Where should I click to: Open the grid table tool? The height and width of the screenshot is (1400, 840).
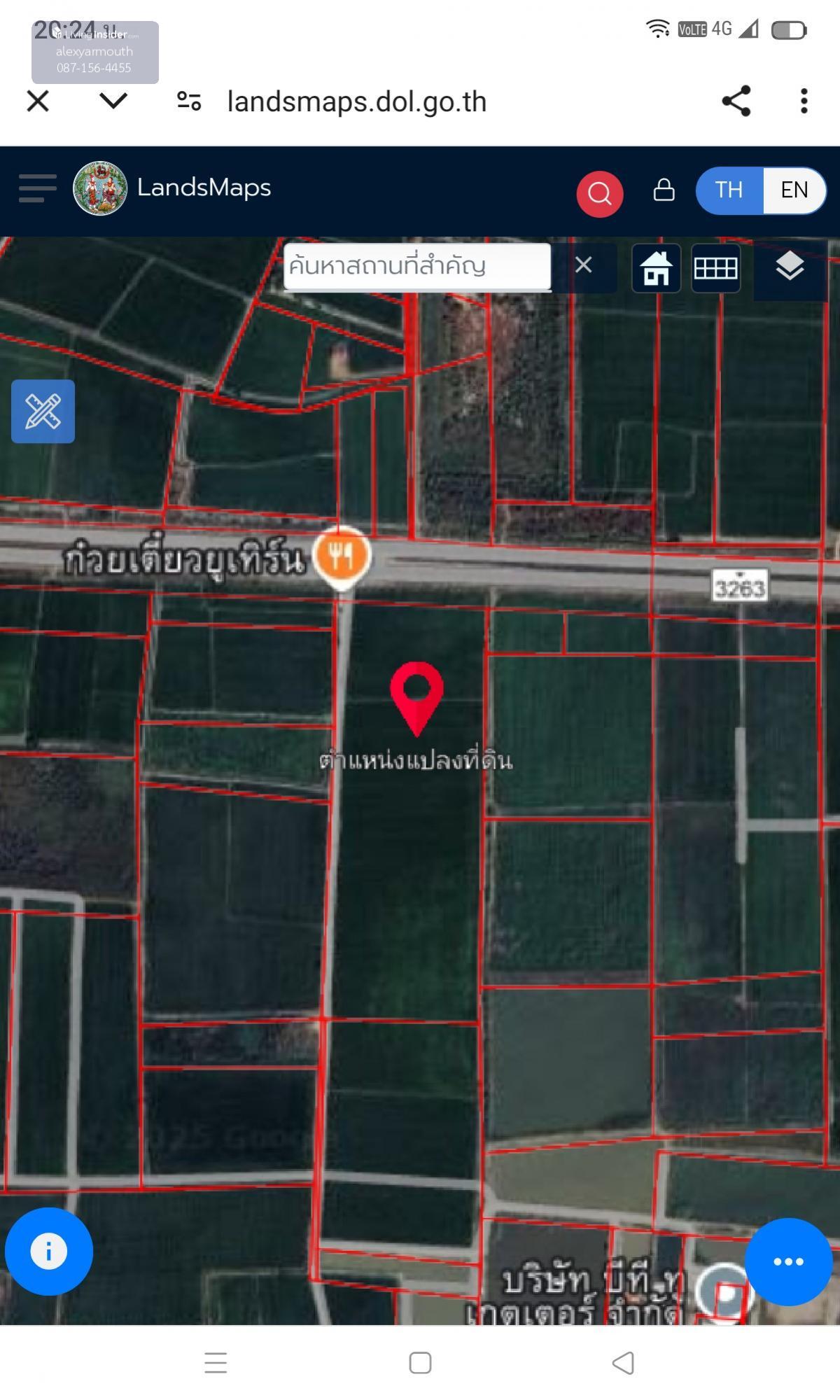click(715, 268)
